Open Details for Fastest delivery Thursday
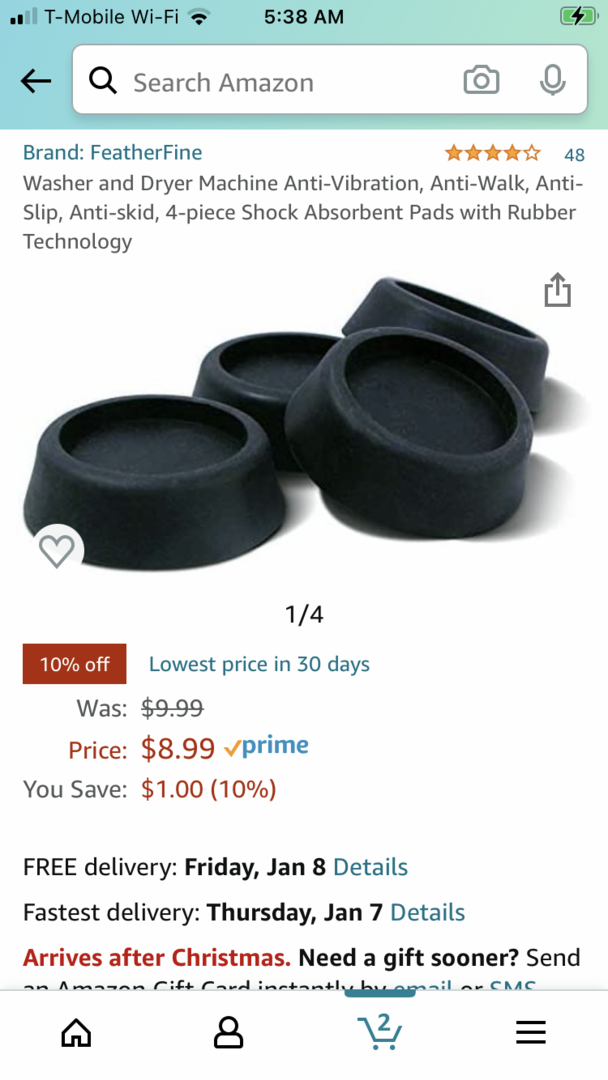This screenshot has height=1080, width=608. [x=428, y=913]
